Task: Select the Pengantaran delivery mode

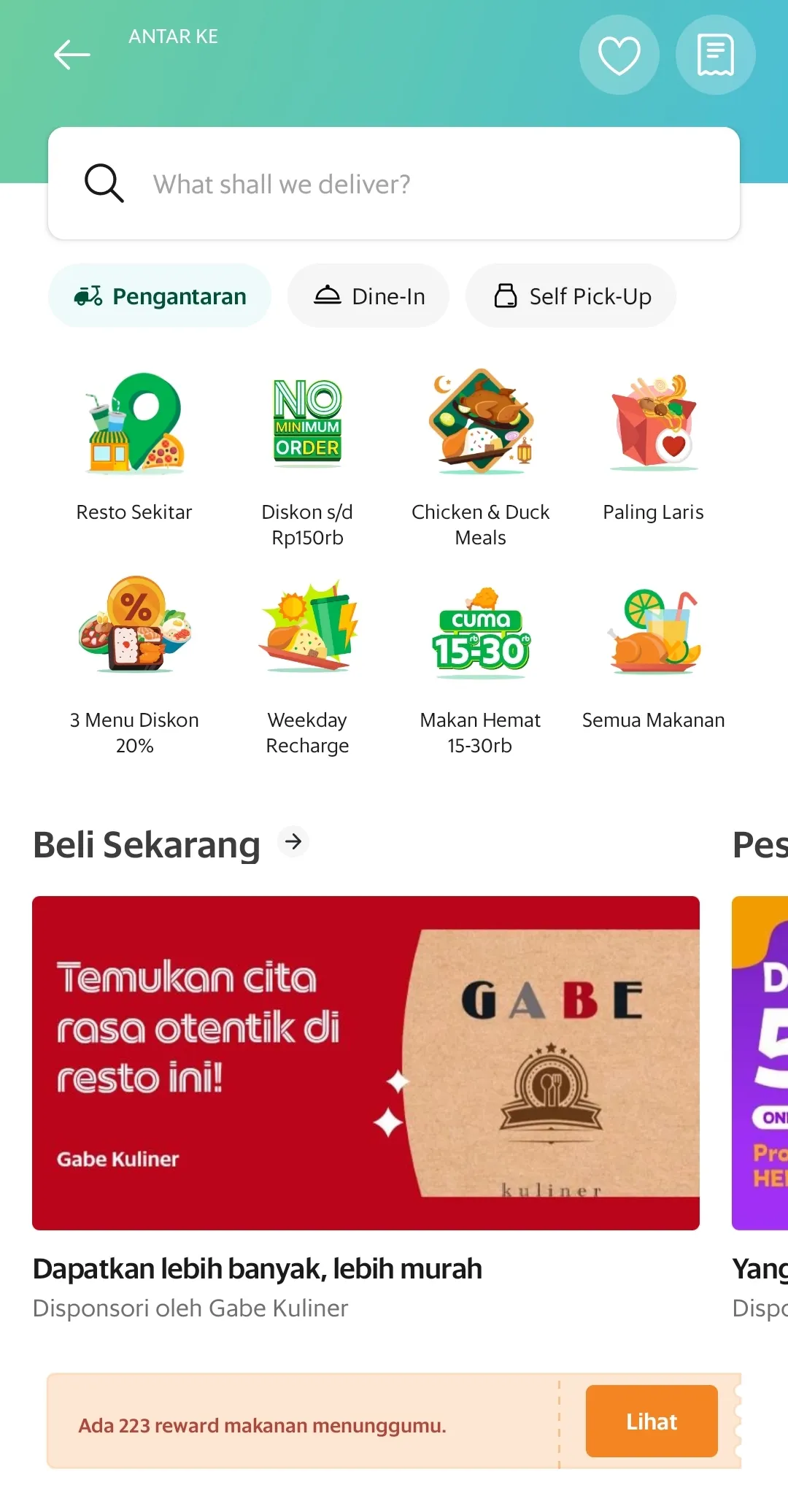Action: [x=160, y=296]
